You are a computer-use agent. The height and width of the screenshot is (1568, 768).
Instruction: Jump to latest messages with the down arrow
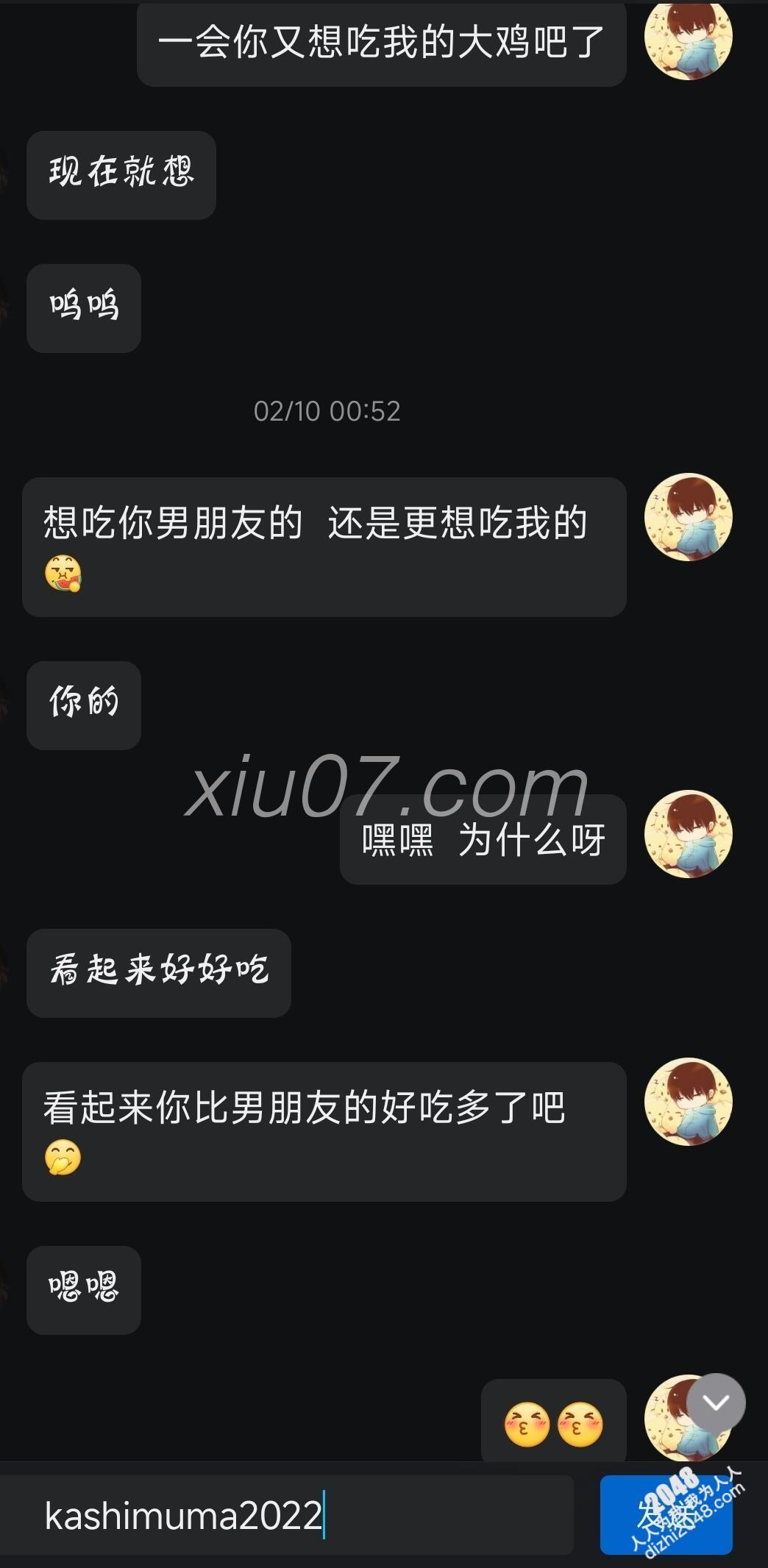tap(715, 1403)
